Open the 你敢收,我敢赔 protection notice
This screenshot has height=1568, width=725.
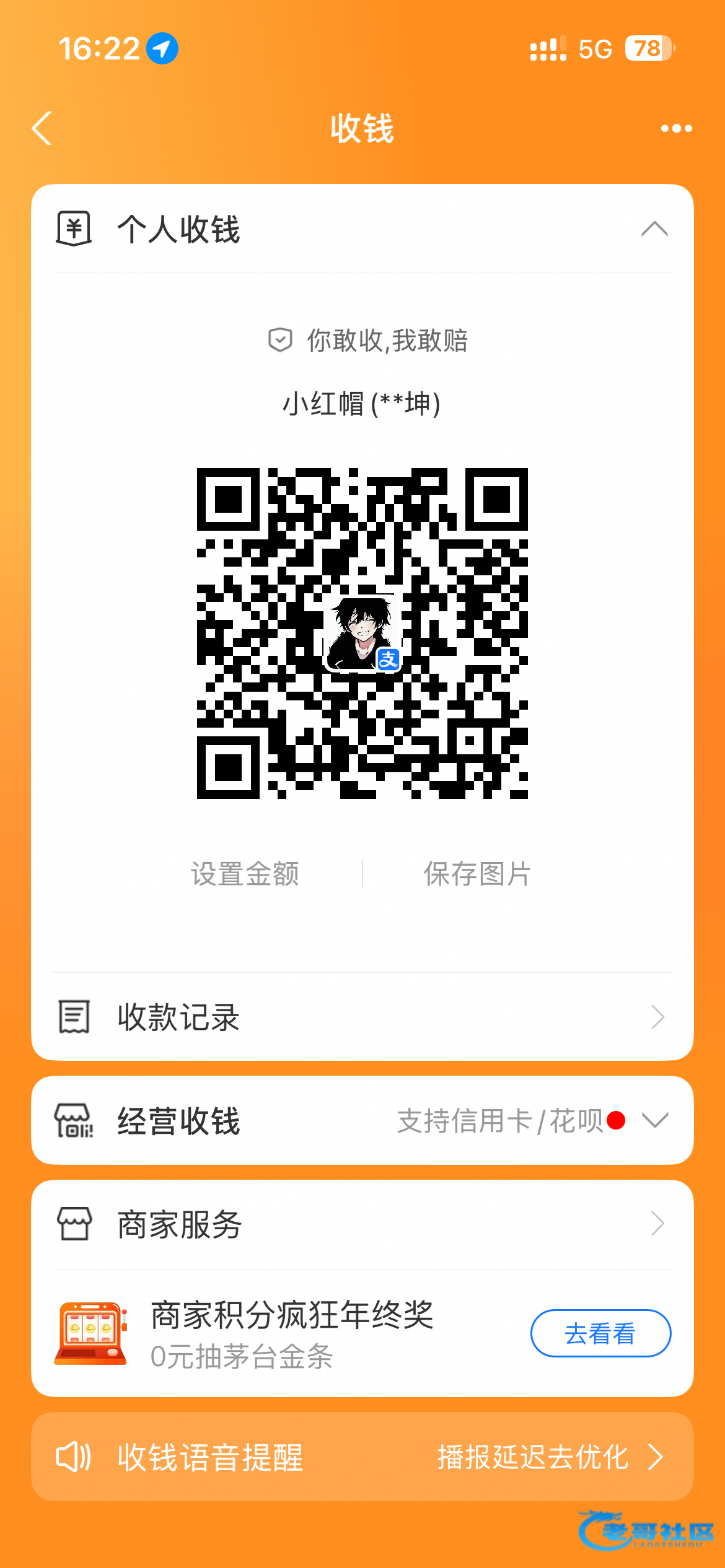pos(368,341)
